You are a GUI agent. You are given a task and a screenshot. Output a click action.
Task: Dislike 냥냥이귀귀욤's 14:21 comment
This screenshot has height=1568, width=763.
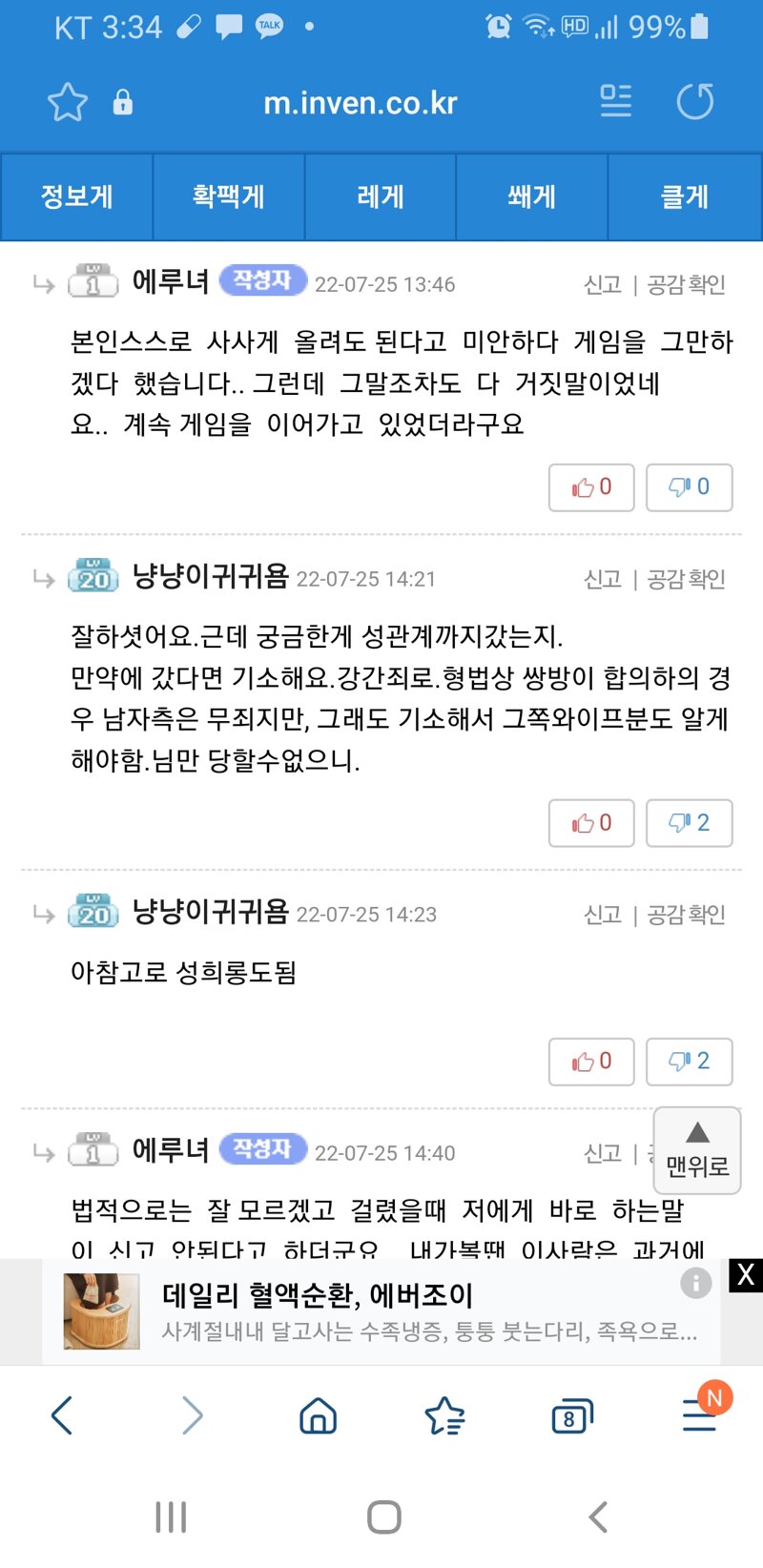click(689, 823)
